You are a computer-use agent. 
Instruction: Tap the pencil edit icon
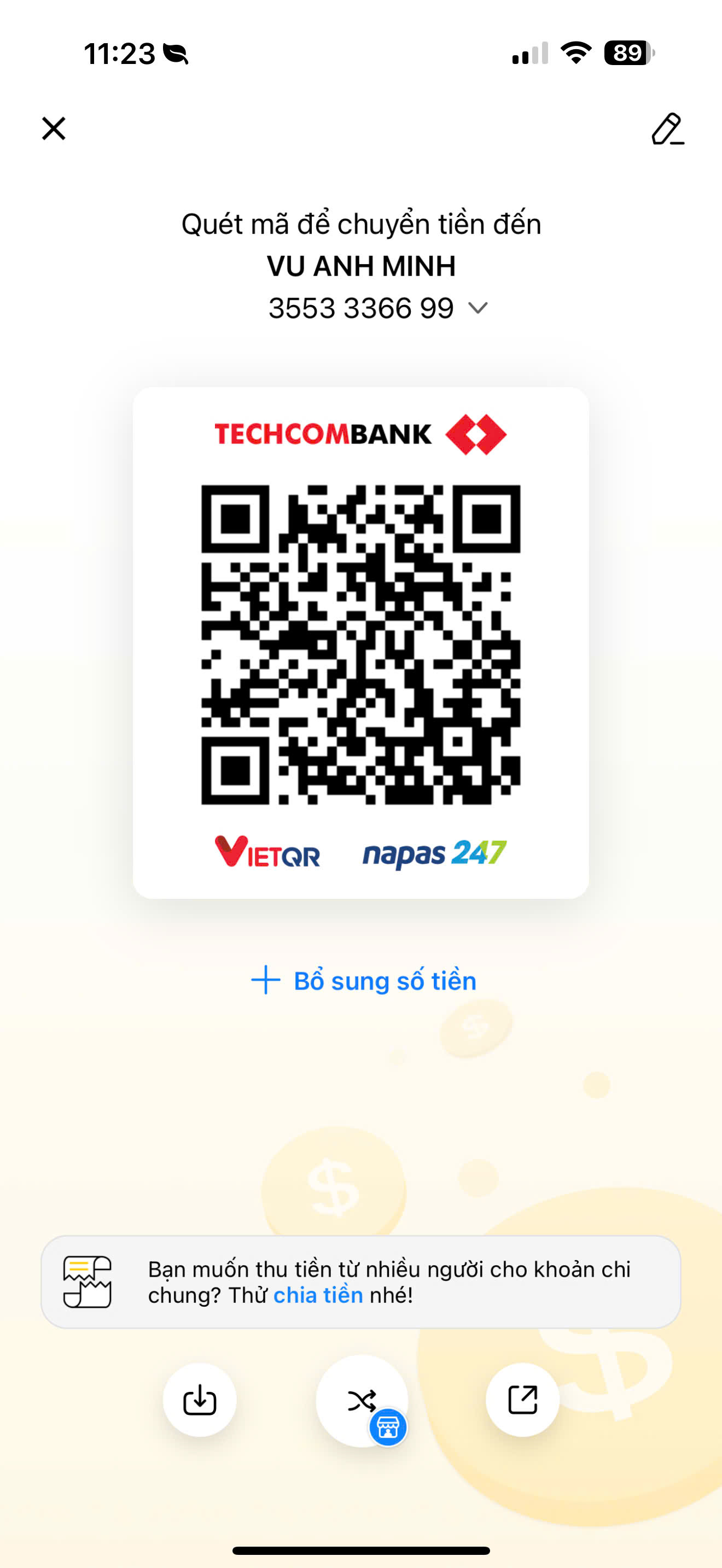[x=668, y=128]
